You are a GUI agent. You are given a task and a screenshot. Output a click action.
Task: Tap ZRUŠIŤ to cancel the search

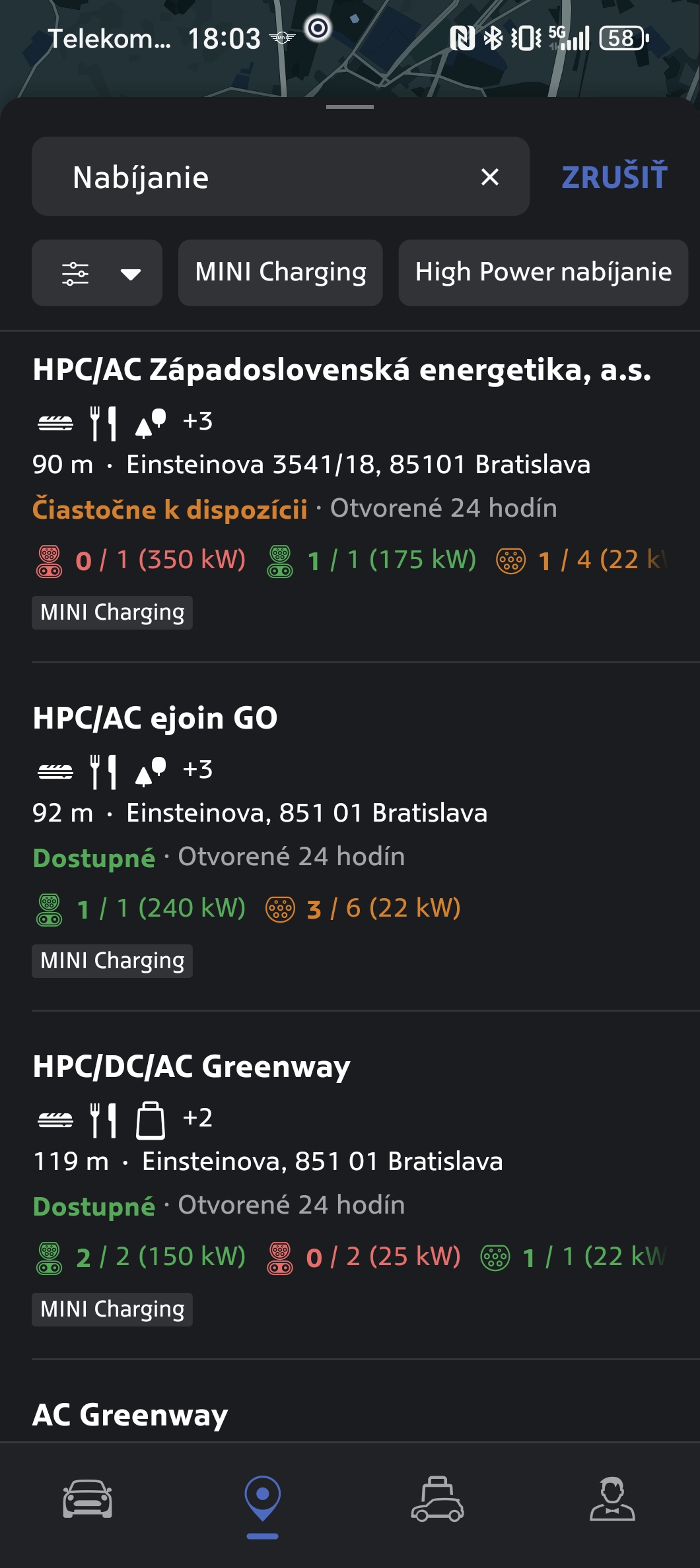(615, 177)
